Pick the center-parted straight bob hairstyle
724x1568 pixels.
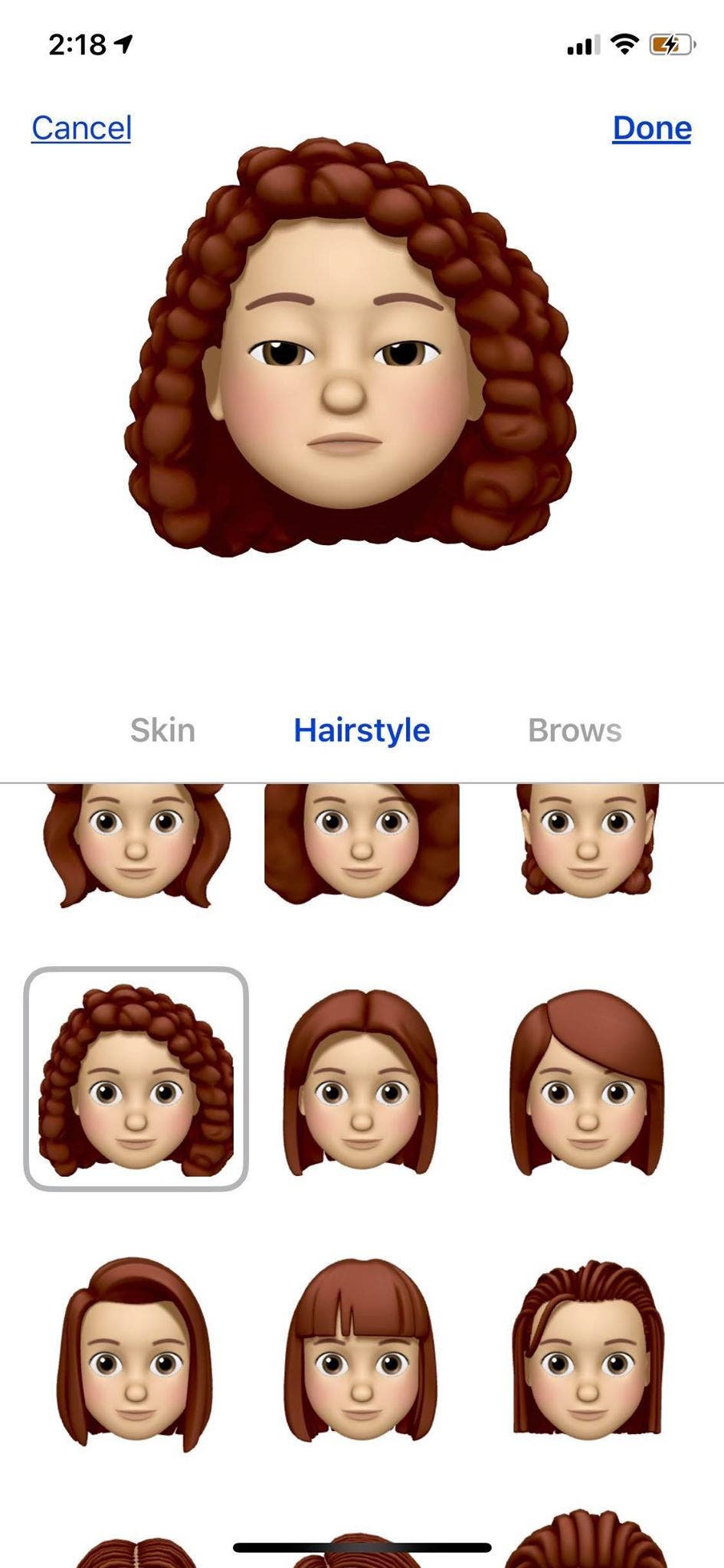[361, 1081]
